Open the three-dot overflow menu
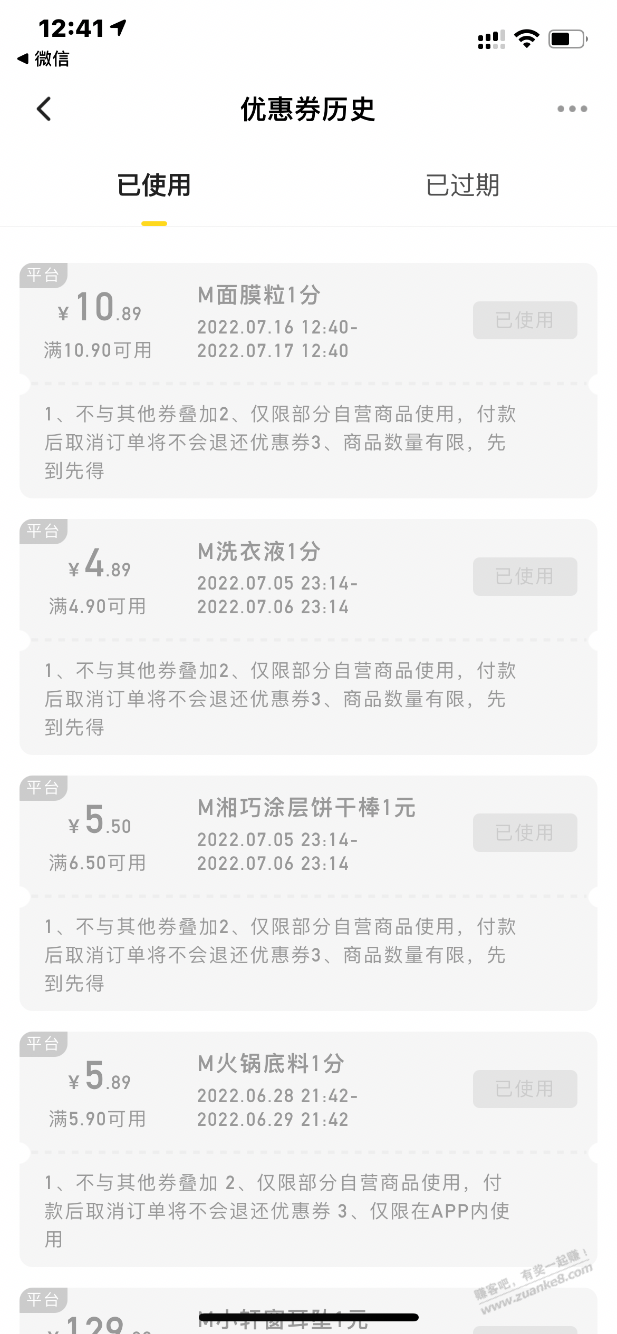617x1334 pixels. click(x=572, y=109)
